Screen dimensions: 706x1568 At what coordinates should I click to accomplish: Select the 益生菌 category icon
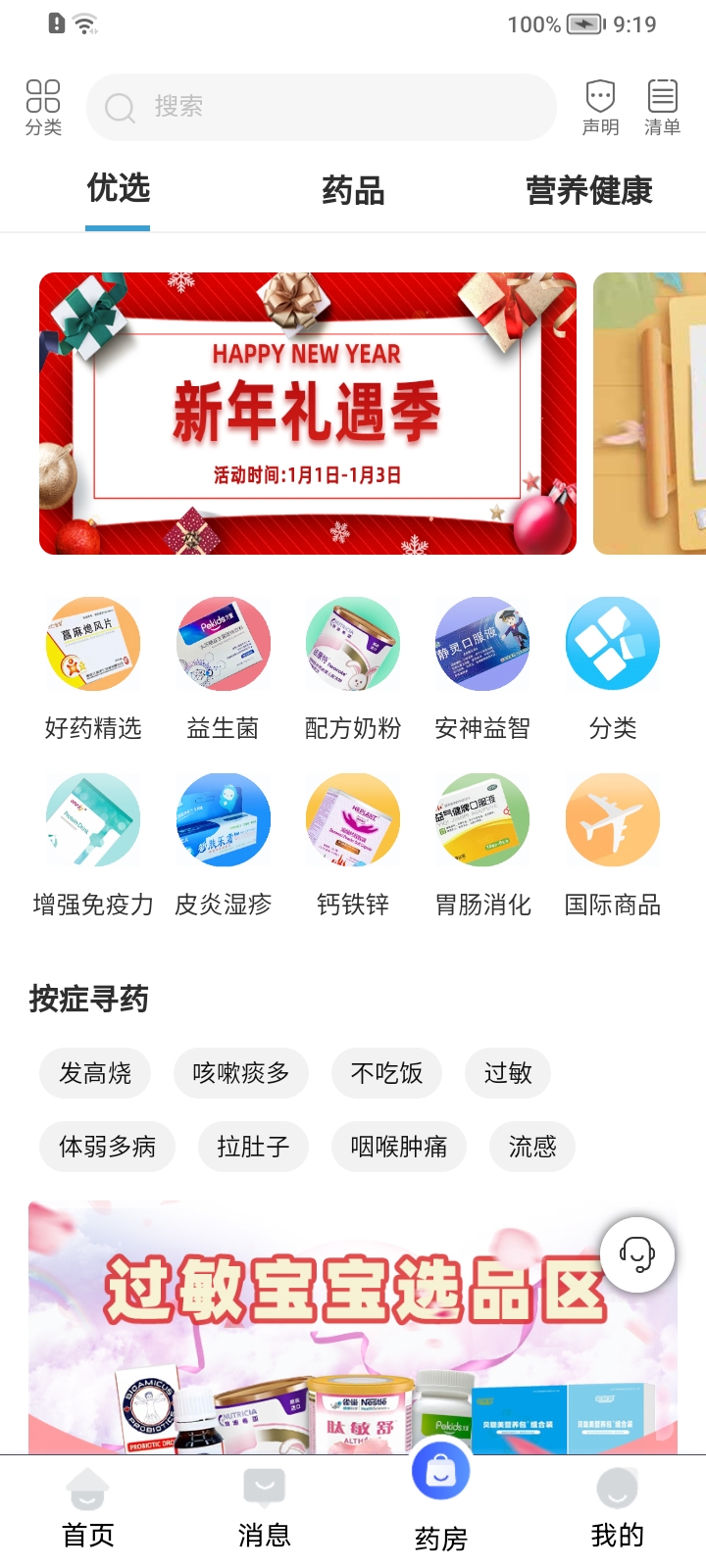click(x=223, y=643)
